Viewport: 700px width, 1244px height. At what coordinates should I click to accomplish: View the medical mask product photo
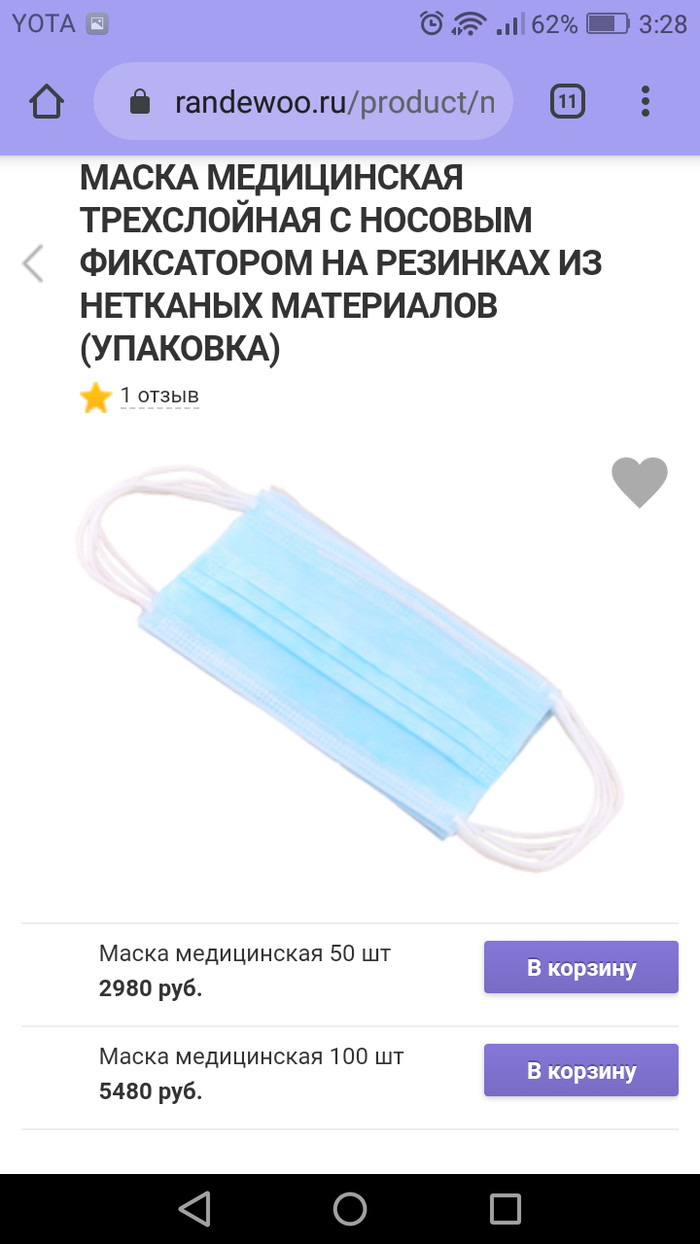[350, 665]
